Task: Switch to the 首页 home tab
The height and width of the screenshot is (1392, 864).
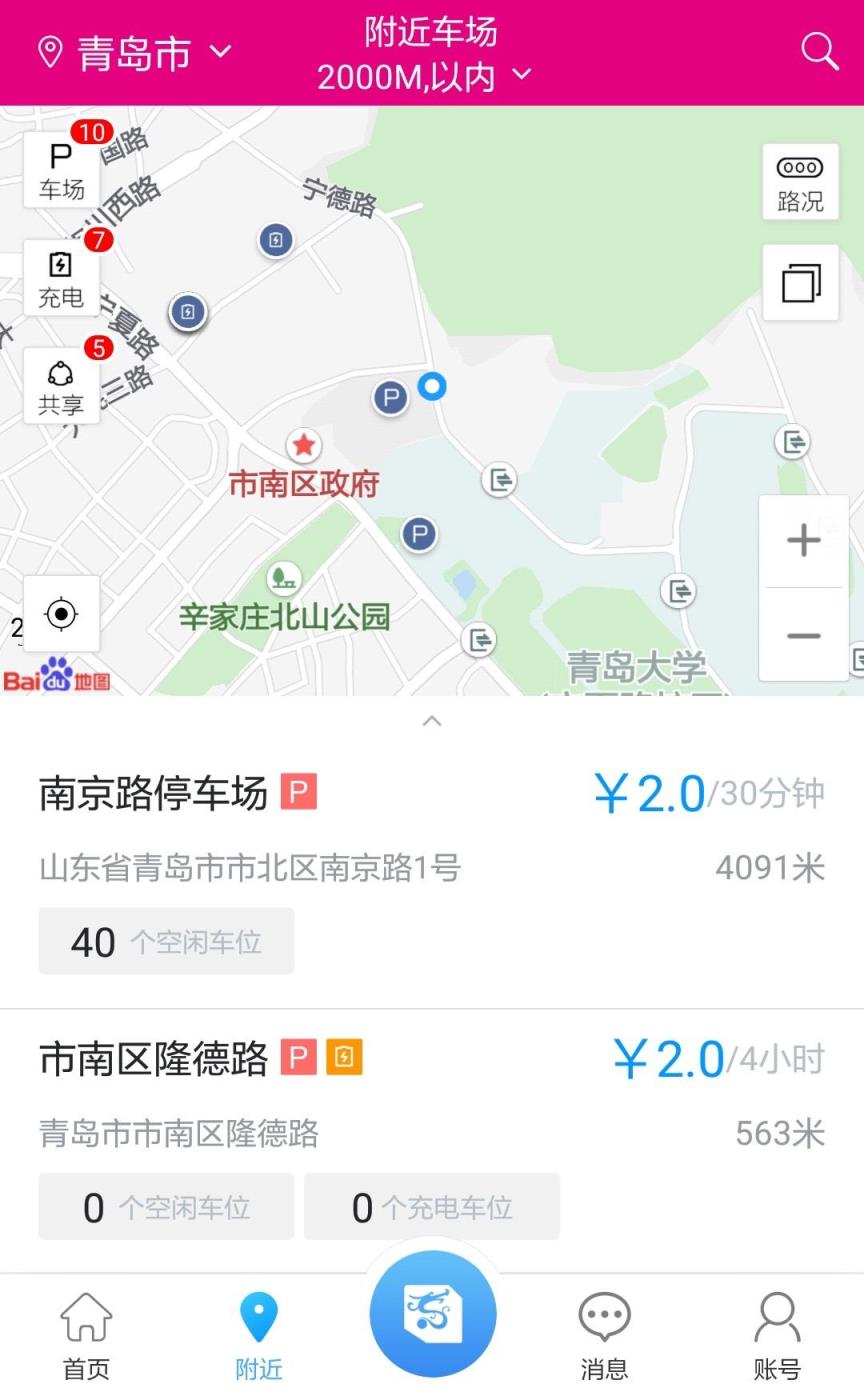Action: (86, 1330)
